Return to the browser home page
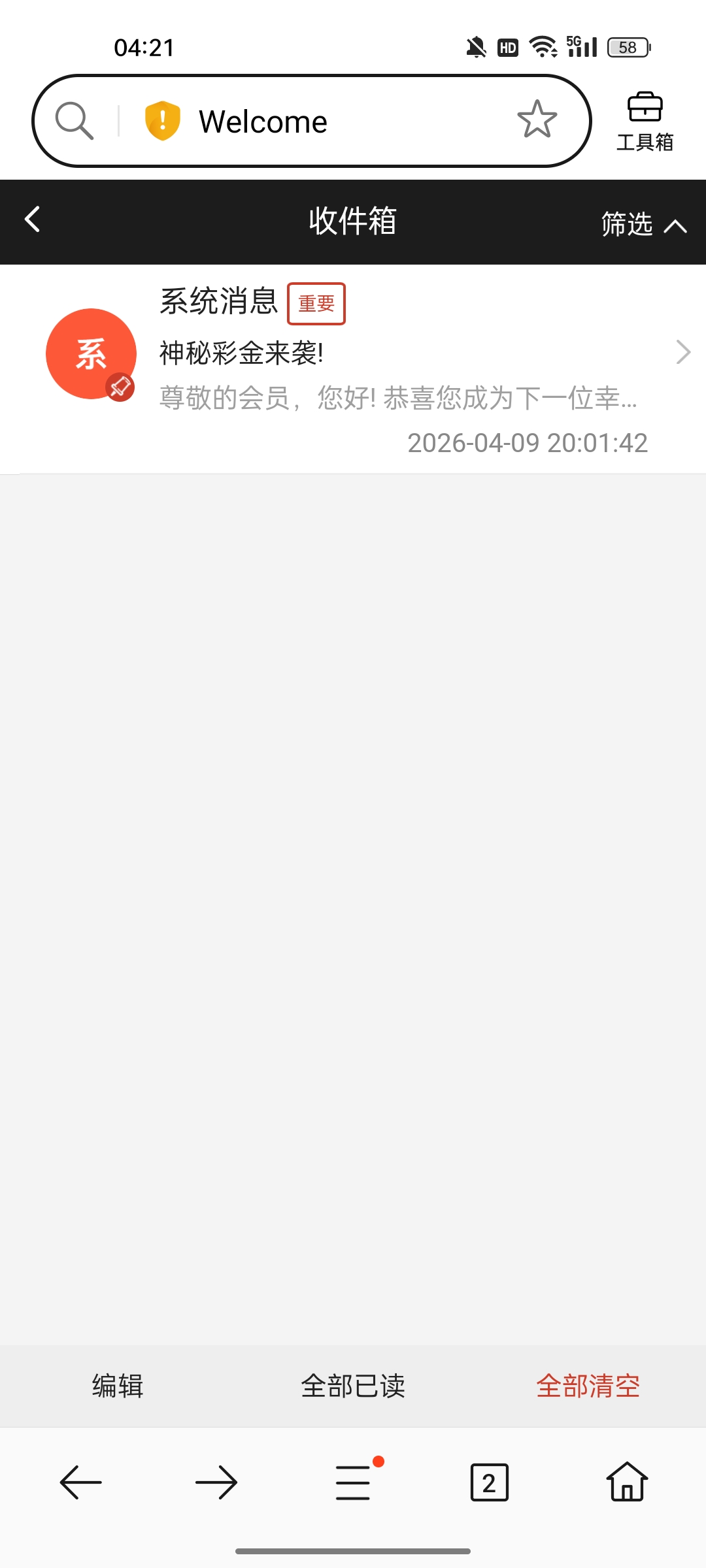This screenshot has height=1568, width=706. tap(627, 1482)
